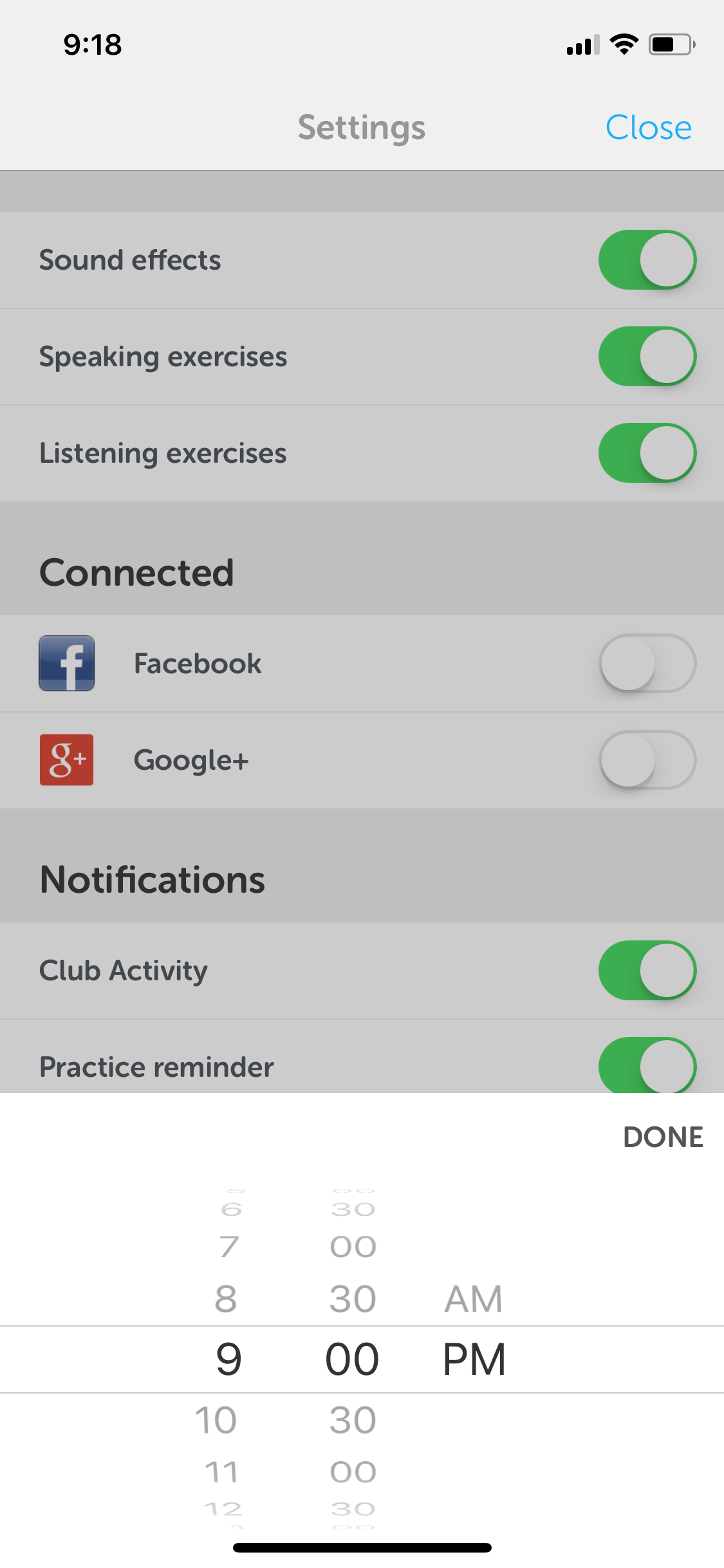Pick hour 8 in the picker
This screenshot has width=724, height=1568.
[x=226, y=1299]
